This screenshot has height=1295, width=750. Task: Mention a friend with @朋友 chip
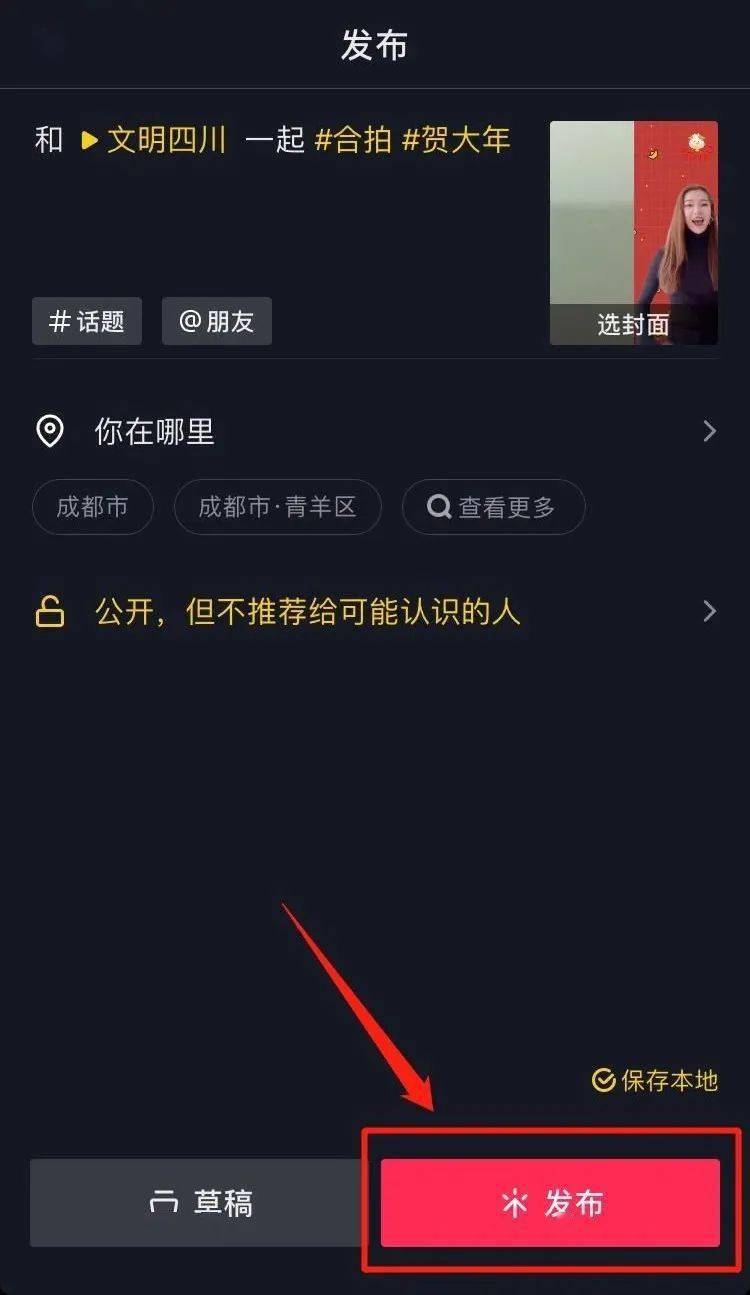pos(216,321)
